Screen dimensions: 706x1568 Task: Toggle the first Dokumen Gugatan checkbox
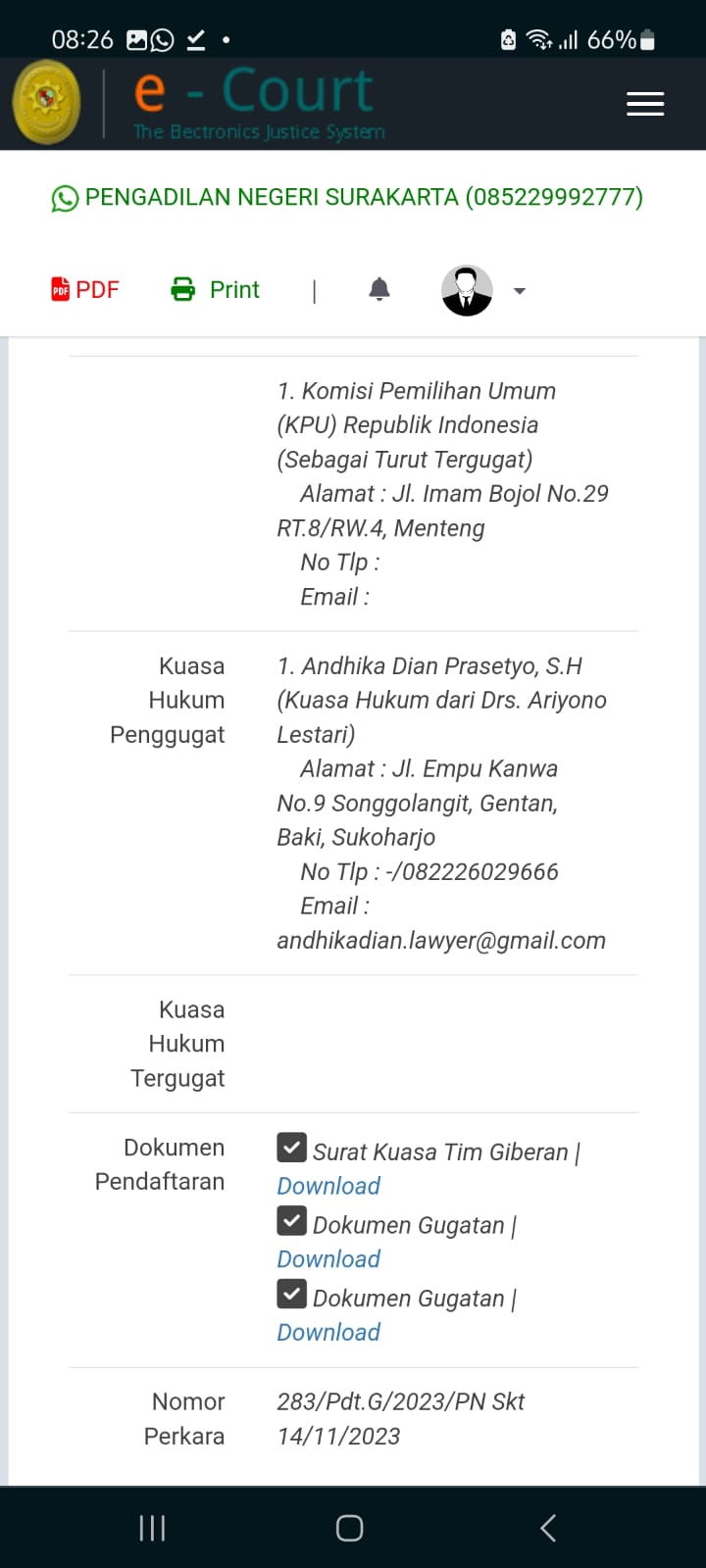pyautogui.click(x=291, y=1220)
